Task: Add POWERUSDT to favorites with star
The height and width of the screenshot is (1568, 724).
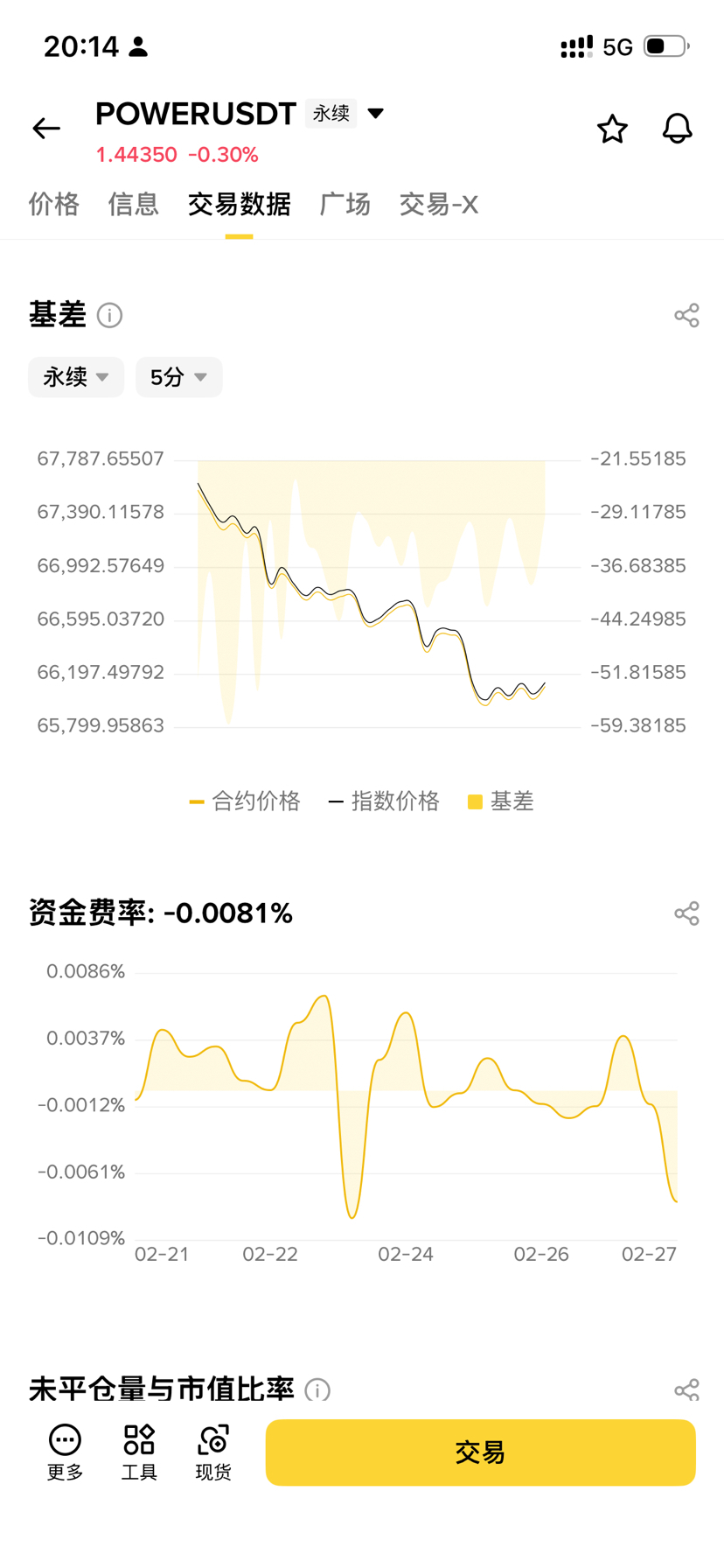Action: tap(612, 129)
